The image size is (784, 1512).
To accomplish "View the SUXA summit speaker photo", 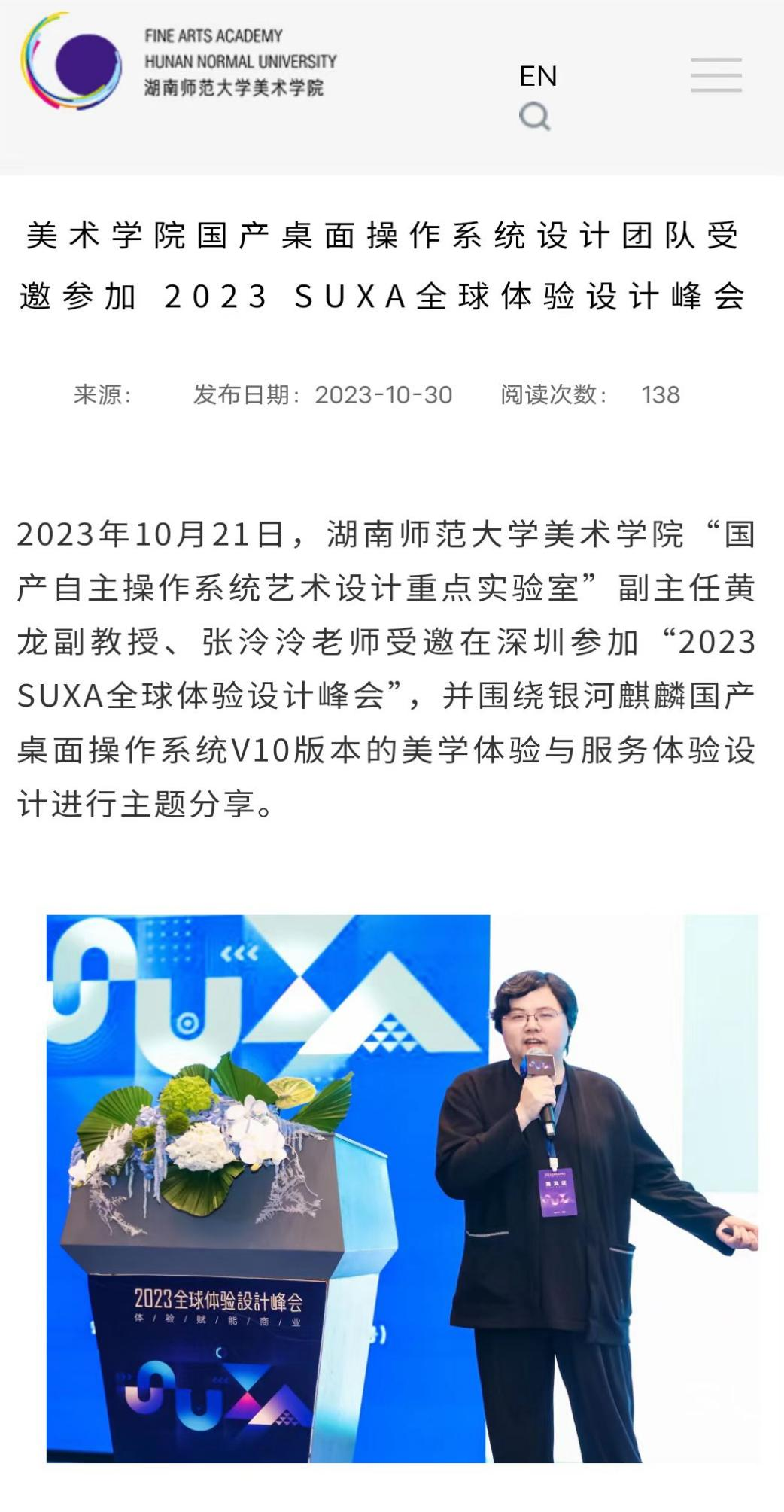I will click(402, 1188).
